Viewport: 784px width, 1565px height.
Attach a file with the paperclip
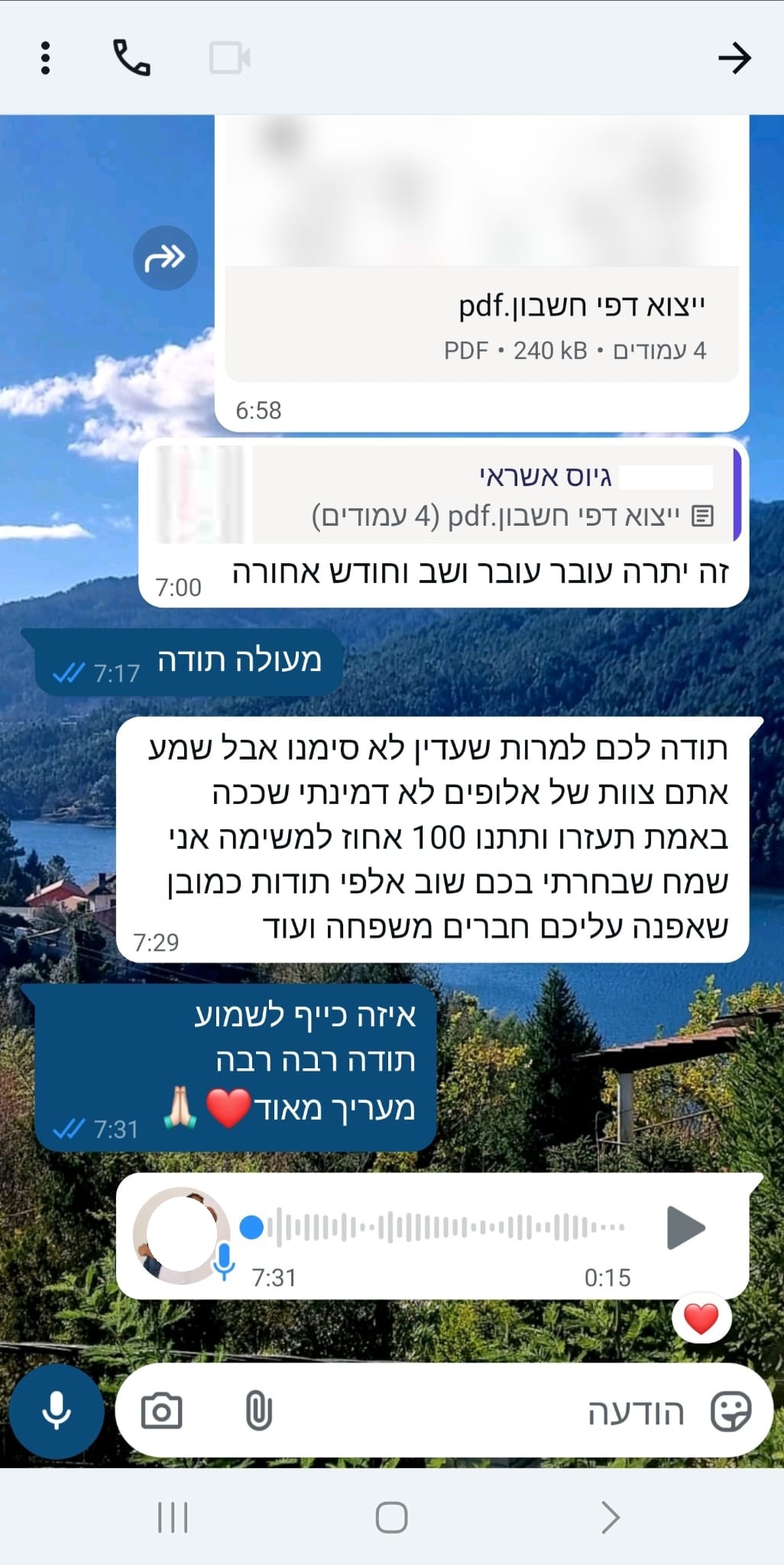[x=259, y=1411]
